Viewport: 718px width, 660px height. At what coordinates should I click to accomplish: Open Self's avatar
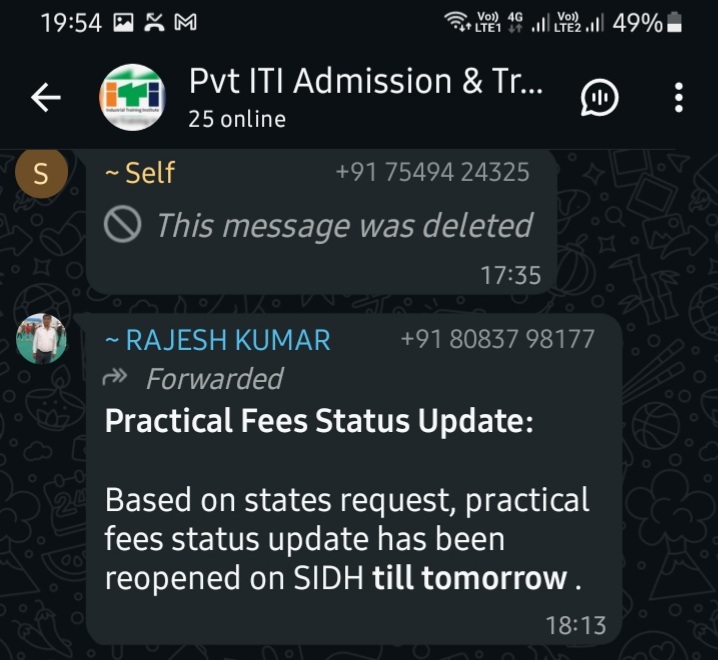coord(42,173)
